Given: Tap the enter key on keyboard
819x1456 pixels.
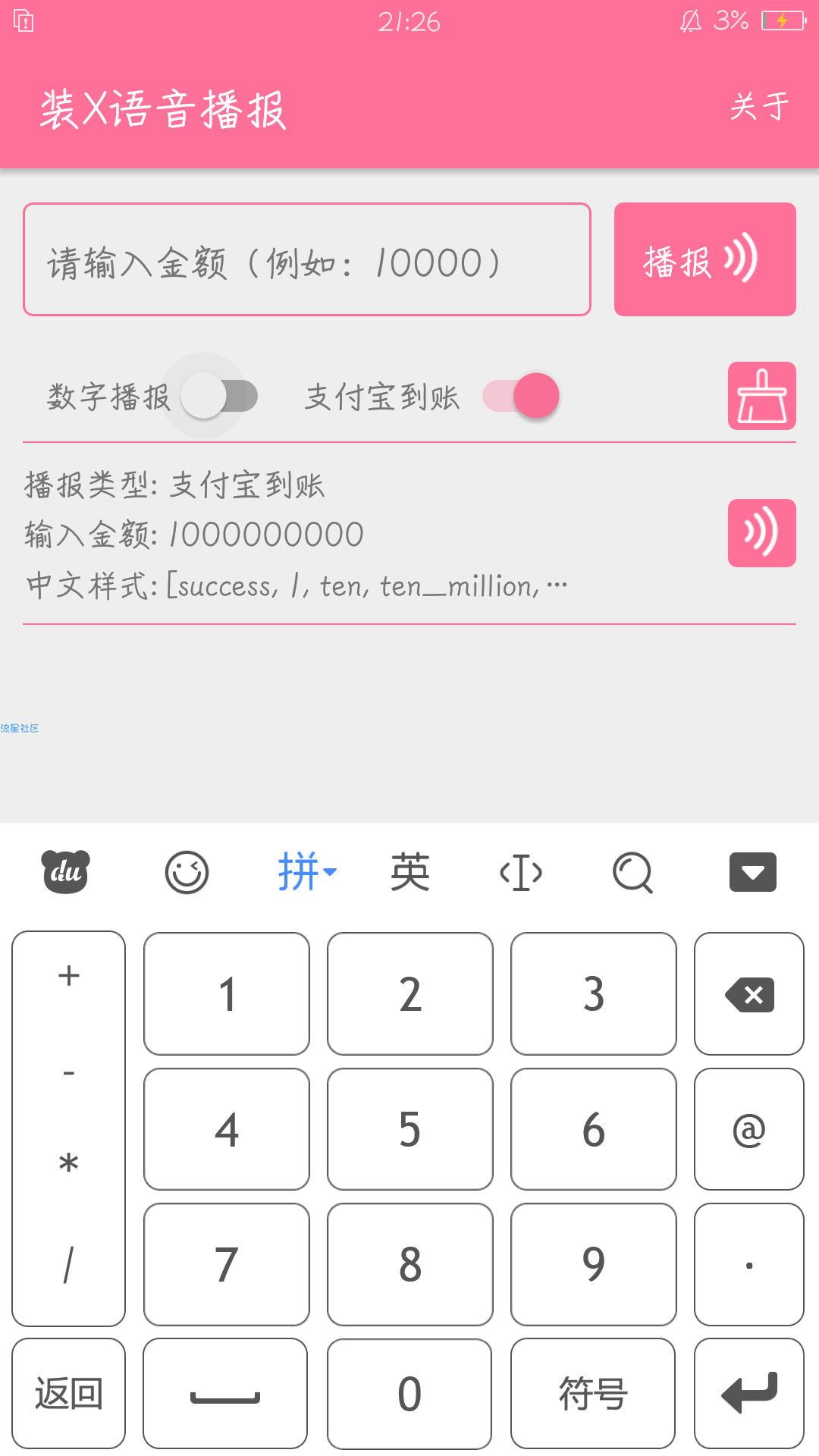Looking at the screenshot, I should [749, 1394].
